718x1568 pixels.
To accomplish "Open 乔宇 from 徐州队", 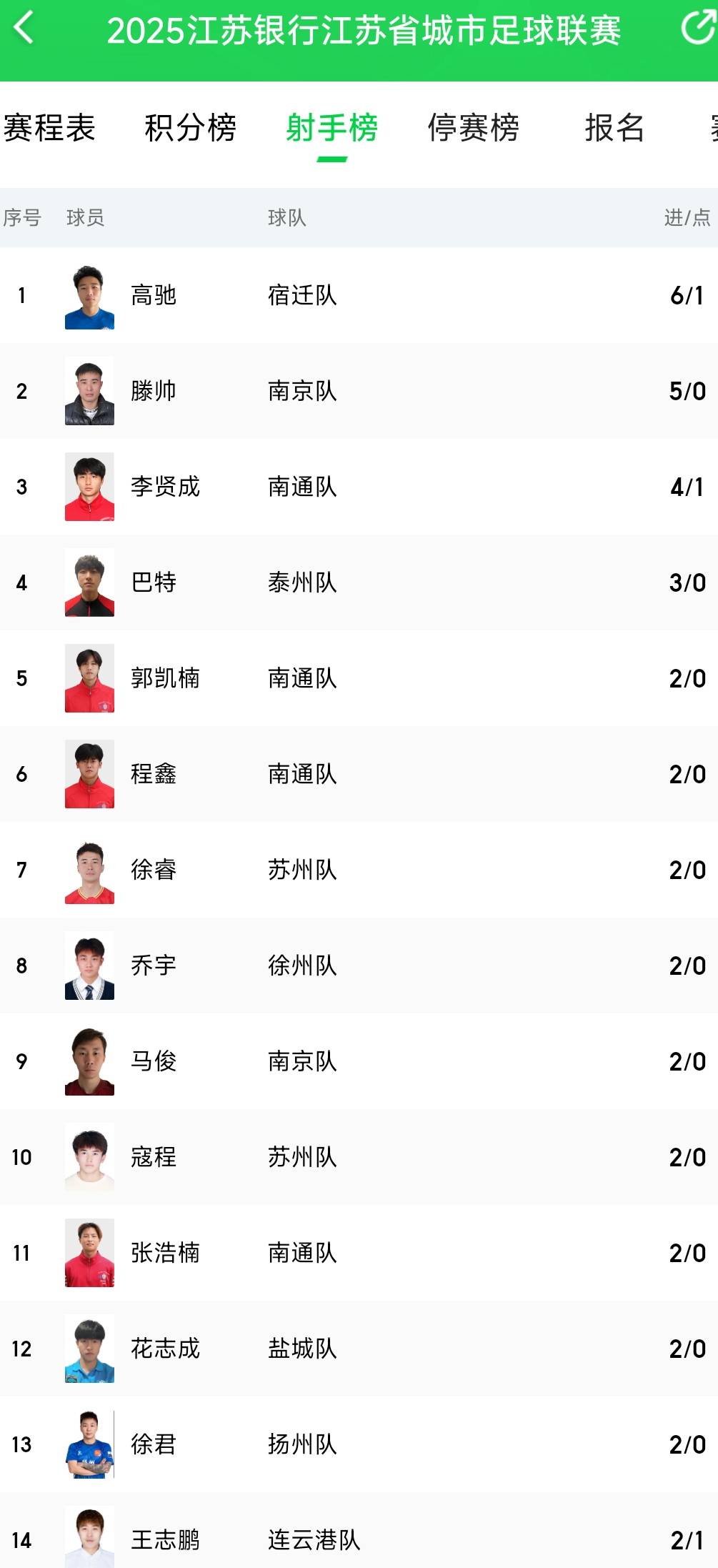I will point(153,966).
